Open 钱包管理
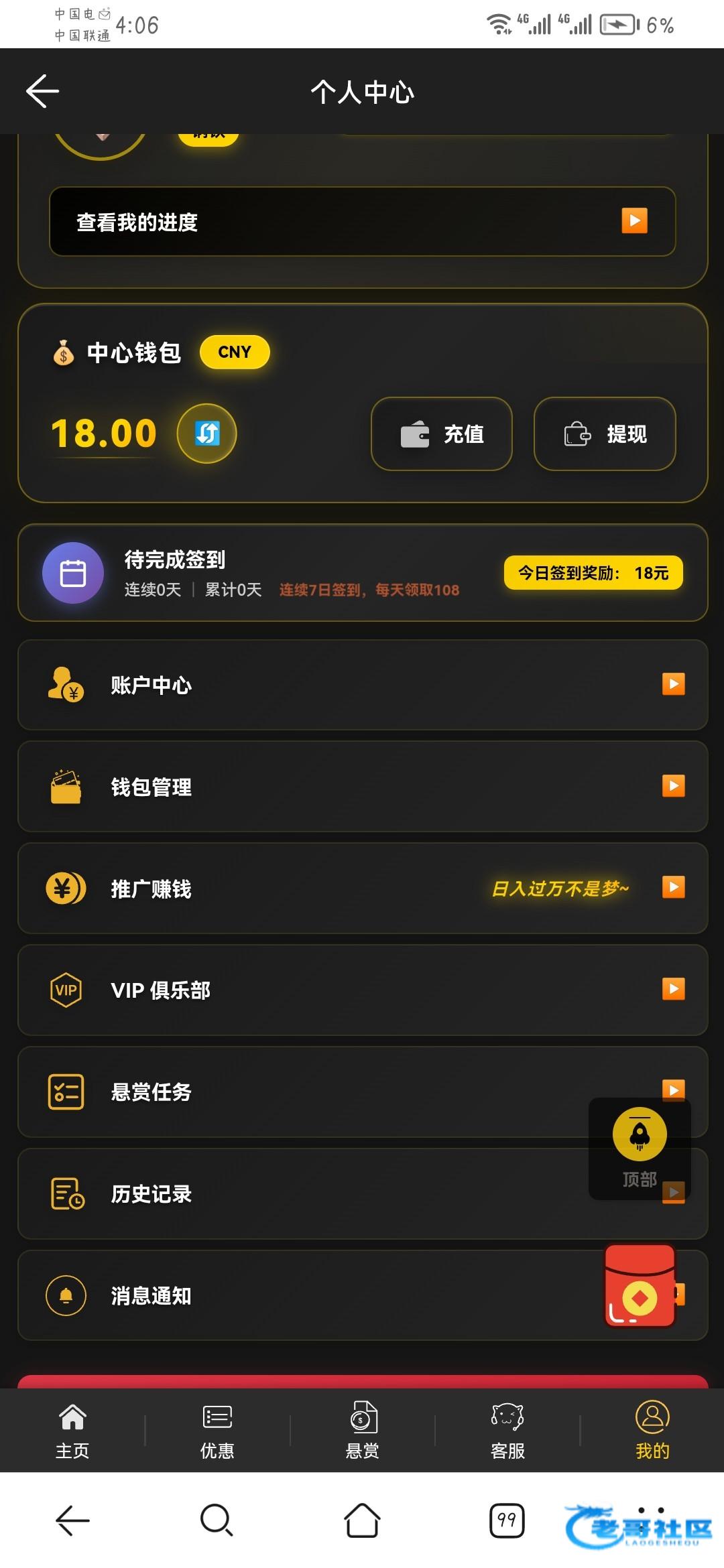Screen dimensions: 724x1568 363,787
